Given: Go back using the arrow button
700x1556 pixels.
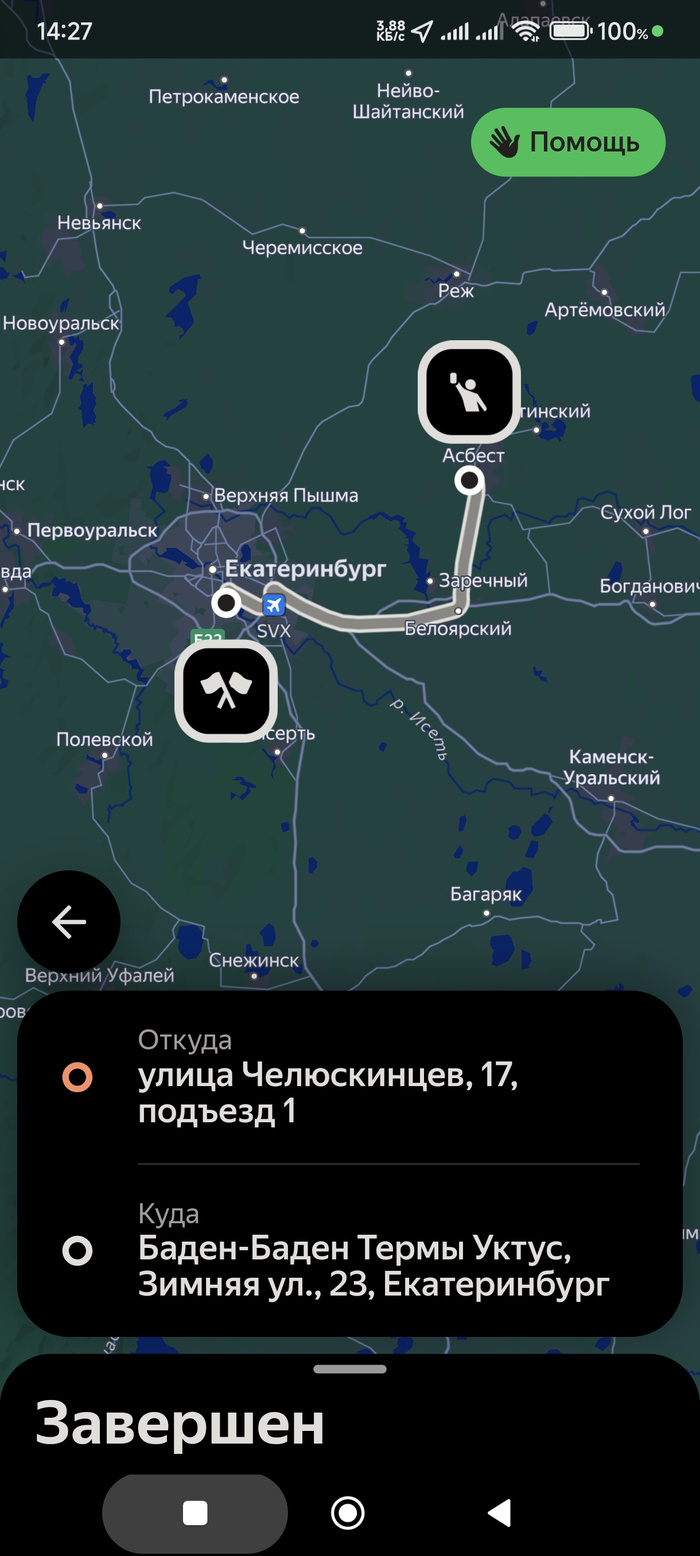Looking at the screenshot, I should (69, 922).
